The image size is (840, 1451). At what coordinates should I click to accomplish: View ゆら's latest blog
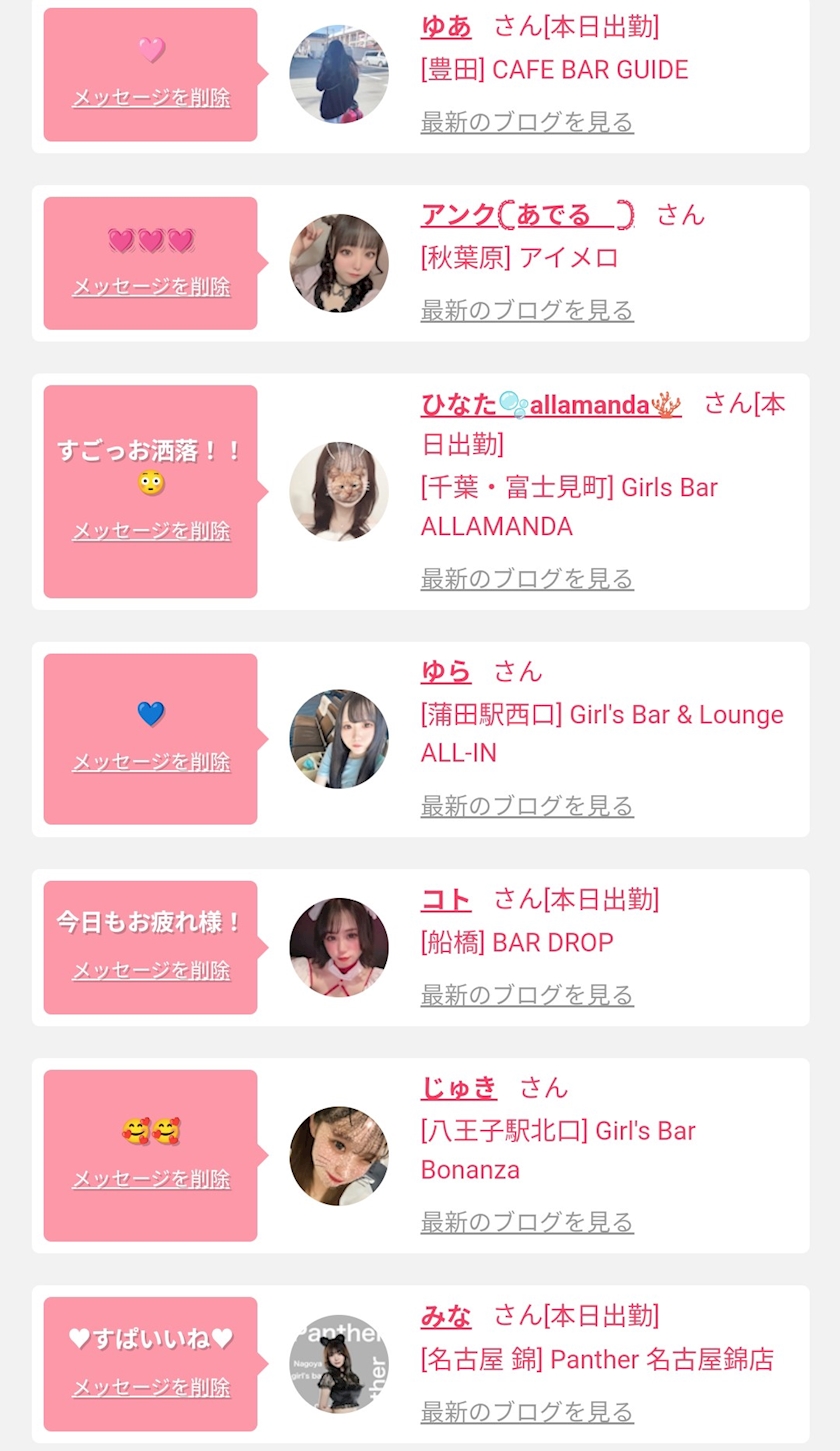coord(527,805)
